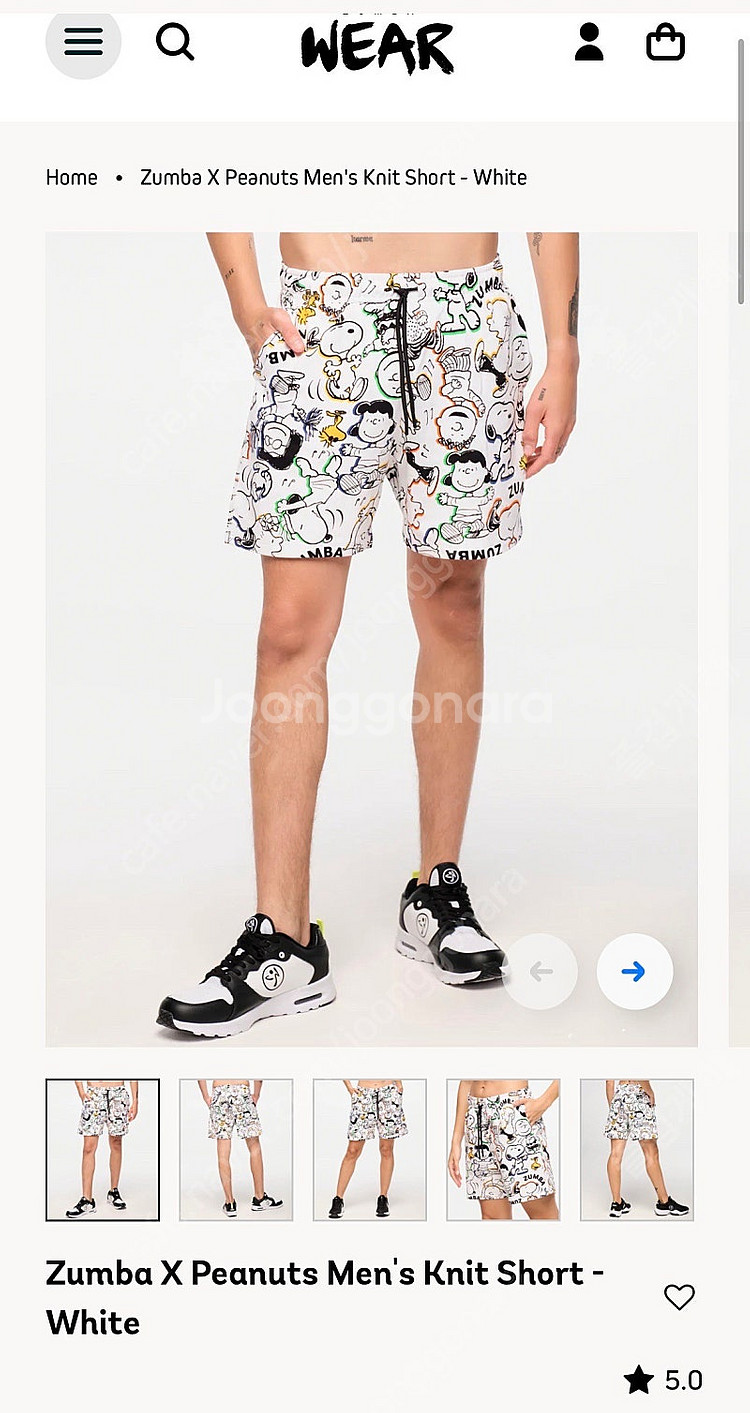The width and height of the screenshot is (750, 1413).
Task: Open the account profile icon
Action: click(589, 42)
